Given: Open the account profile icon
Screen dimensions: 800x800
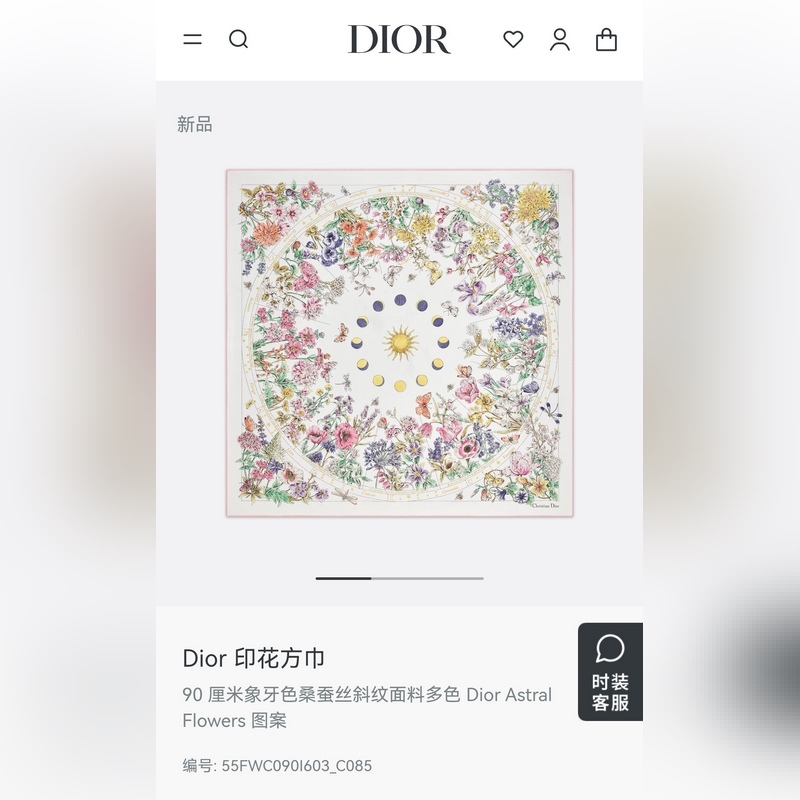Looking at the screenshot, I should 560,39.
